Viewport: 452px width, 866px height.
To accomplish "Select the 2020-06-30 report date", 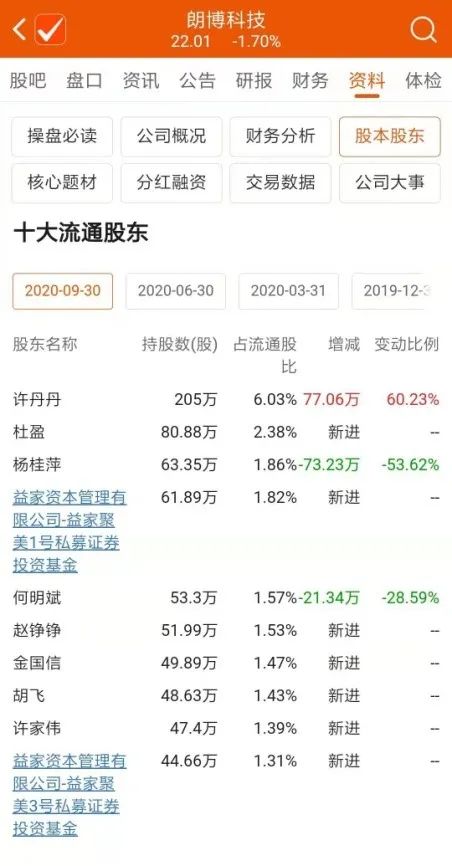I will 176,291.
